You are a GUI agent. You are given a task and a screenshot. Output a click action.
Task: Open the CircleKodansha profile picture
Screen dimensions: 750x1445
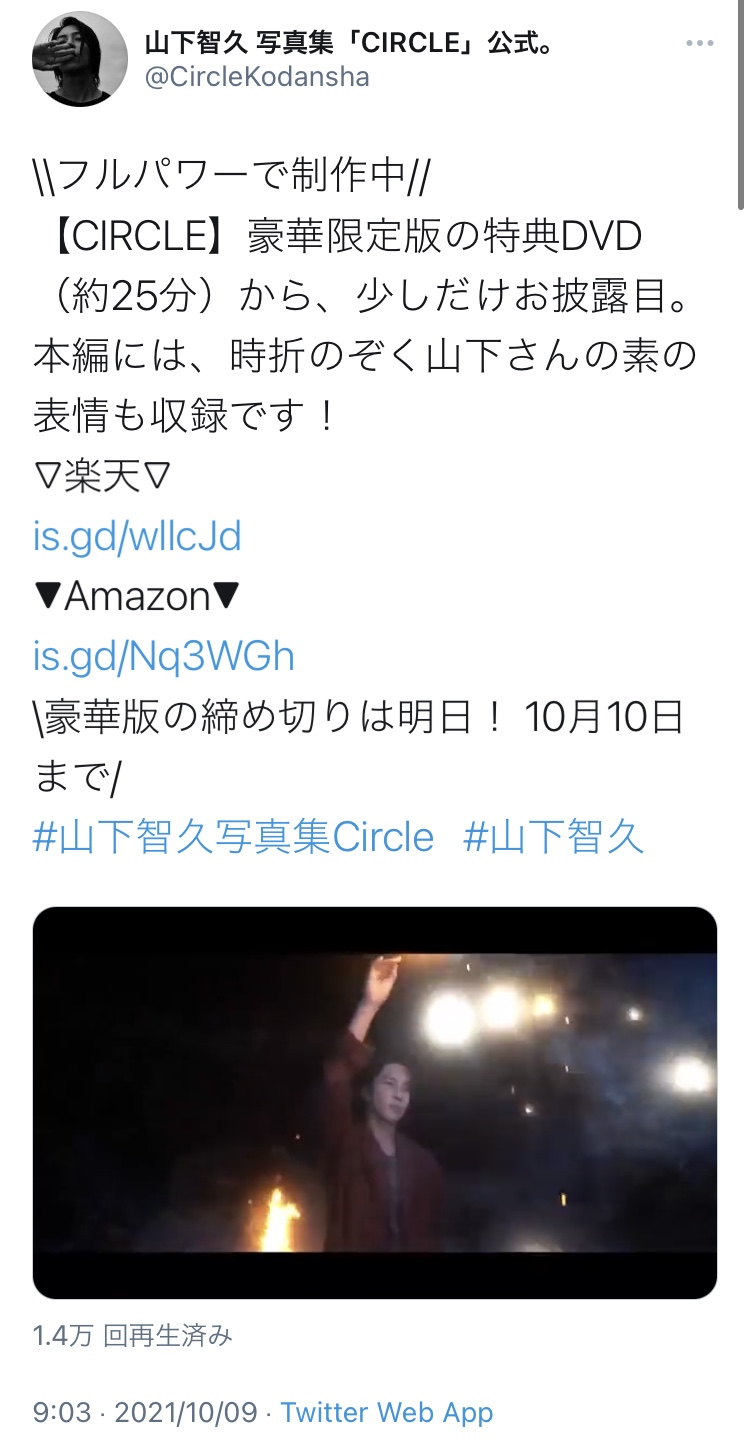78,61
